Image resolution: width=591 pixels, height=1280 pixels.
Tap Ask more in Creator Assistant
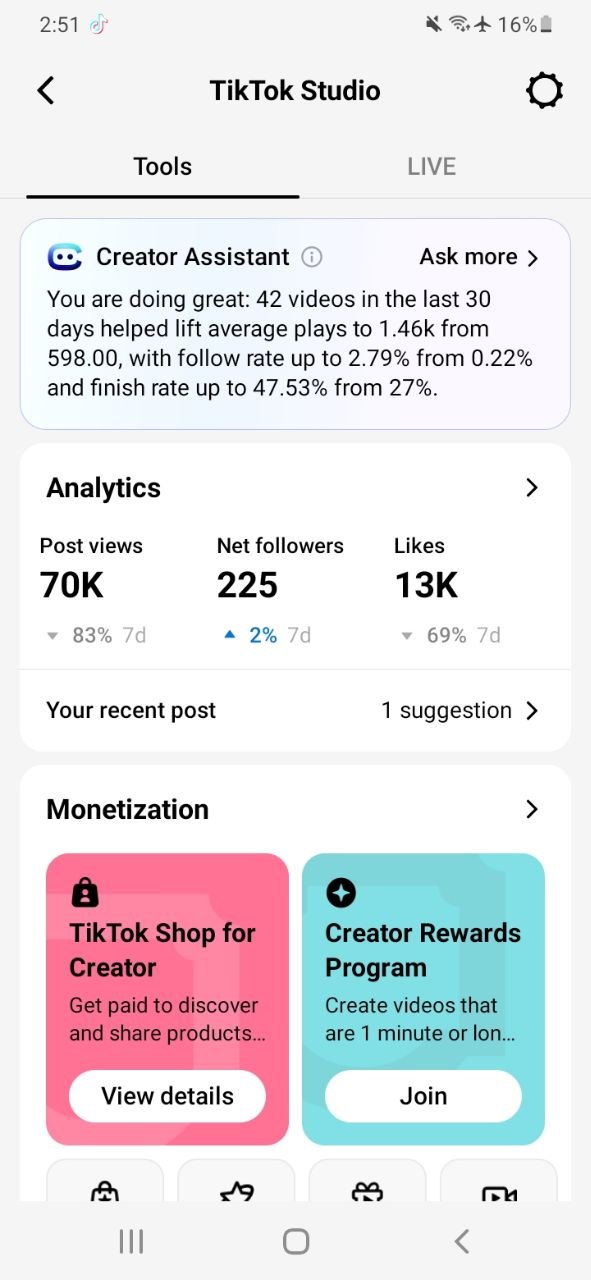point(479,257)
